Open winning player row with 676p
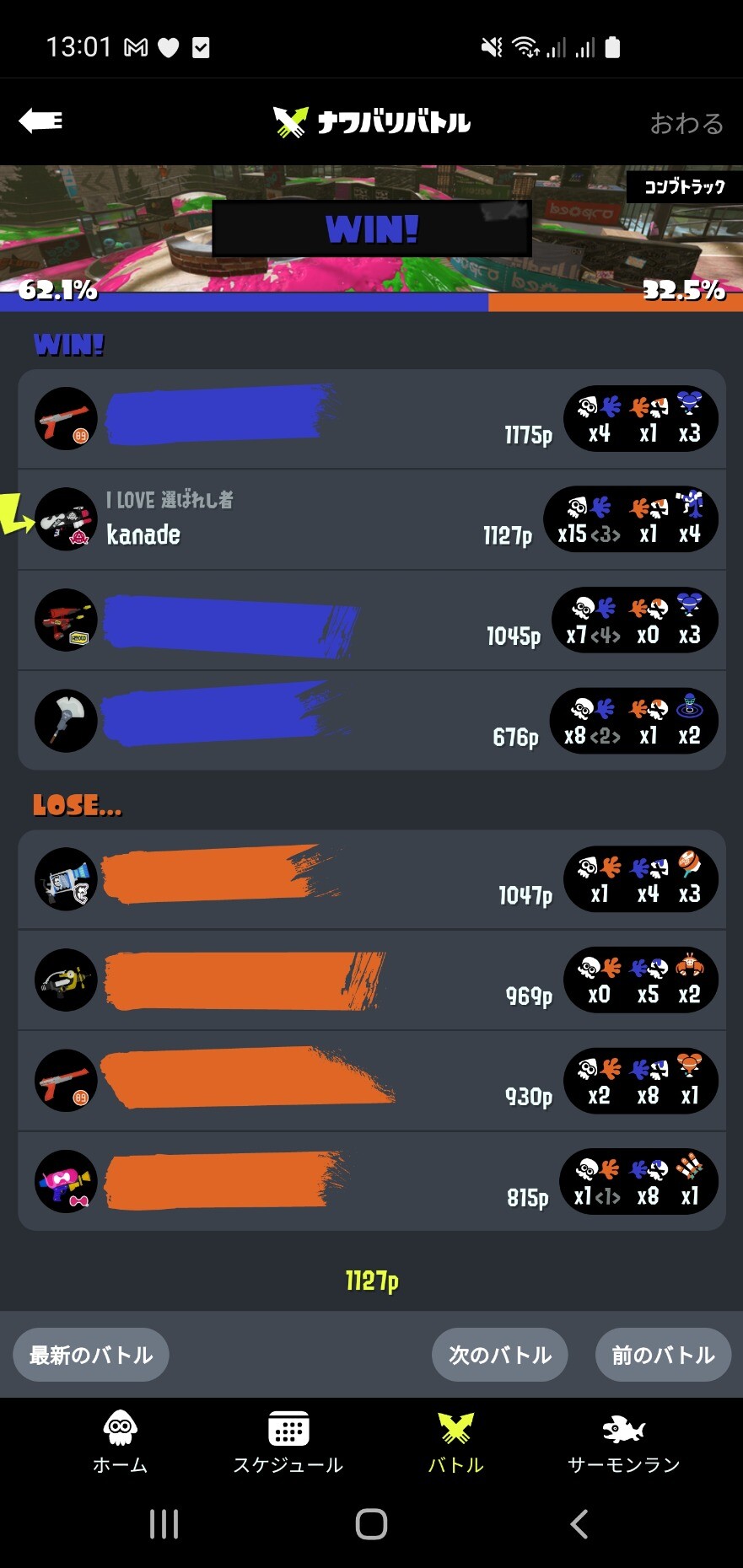This screenshot has height=1568, width=743. point(371,721)
